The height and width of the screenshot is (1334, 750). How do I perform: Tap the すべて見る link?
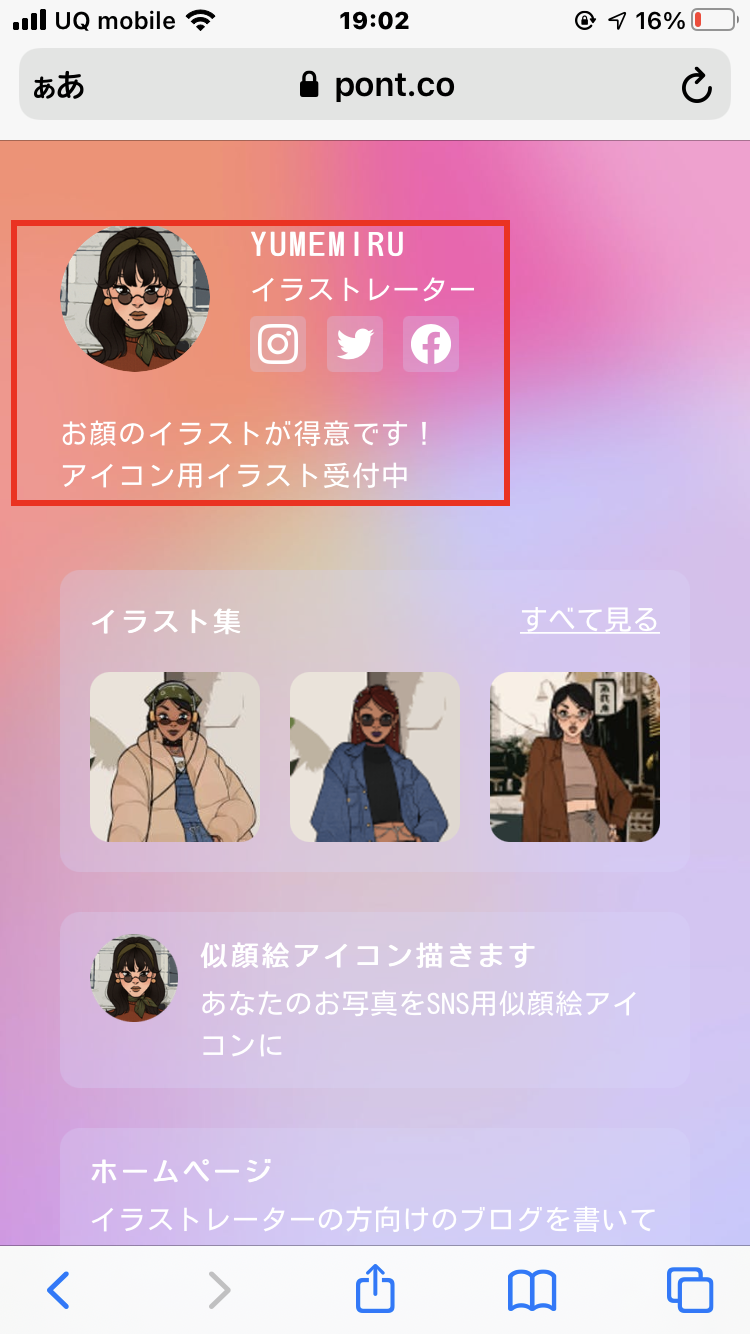coord(590,620)
